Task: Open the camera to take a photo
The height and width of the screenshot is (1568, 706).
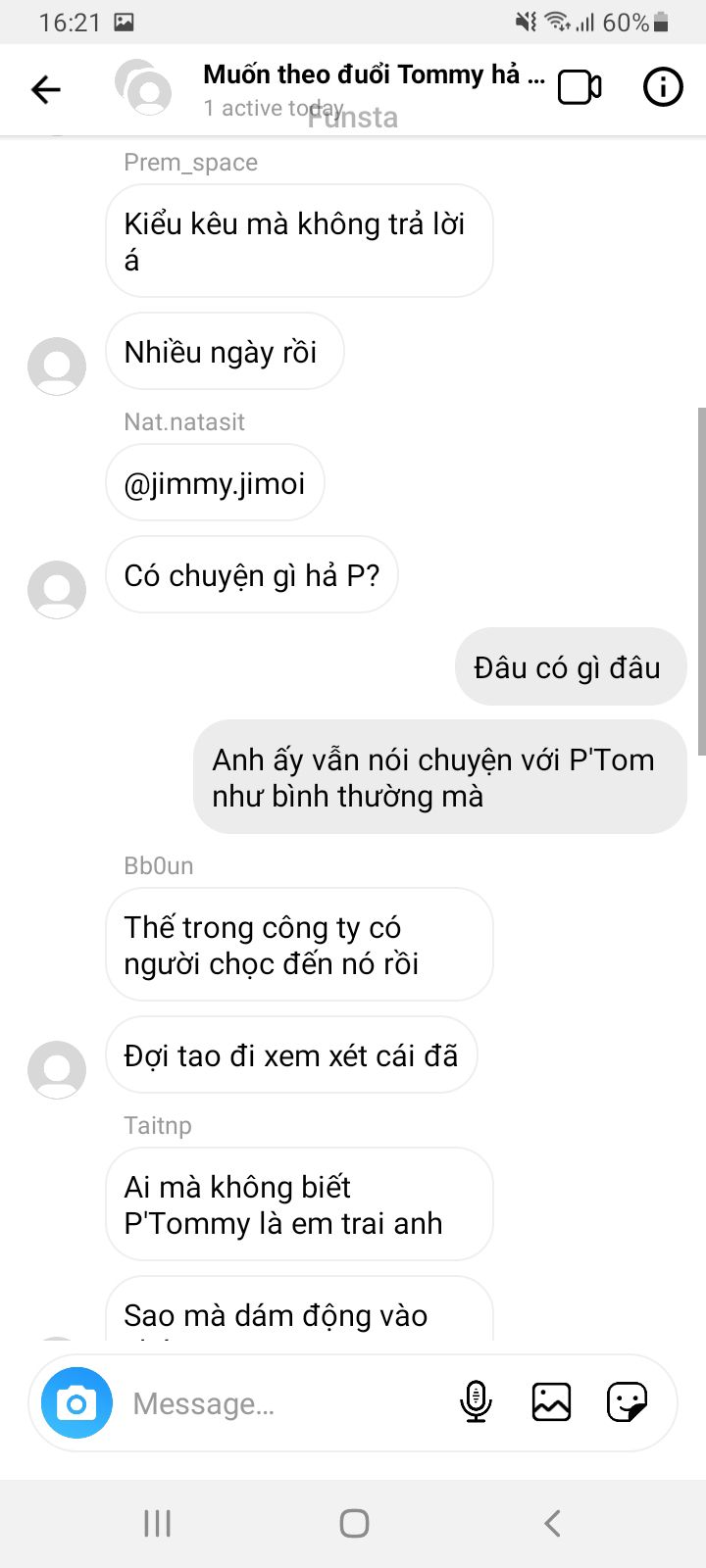Action: click(x=76, y=1402)
